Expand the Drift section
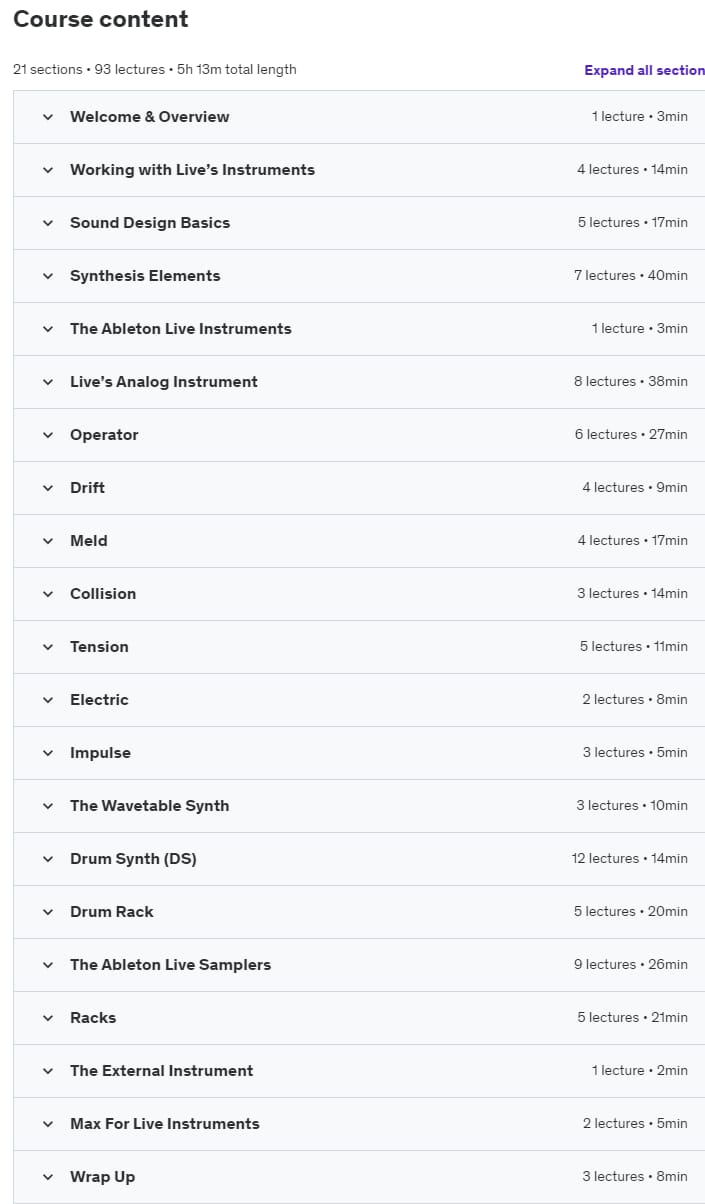Image resolution: width=705 pixels, height=1204 pixels. coord(359,488)
